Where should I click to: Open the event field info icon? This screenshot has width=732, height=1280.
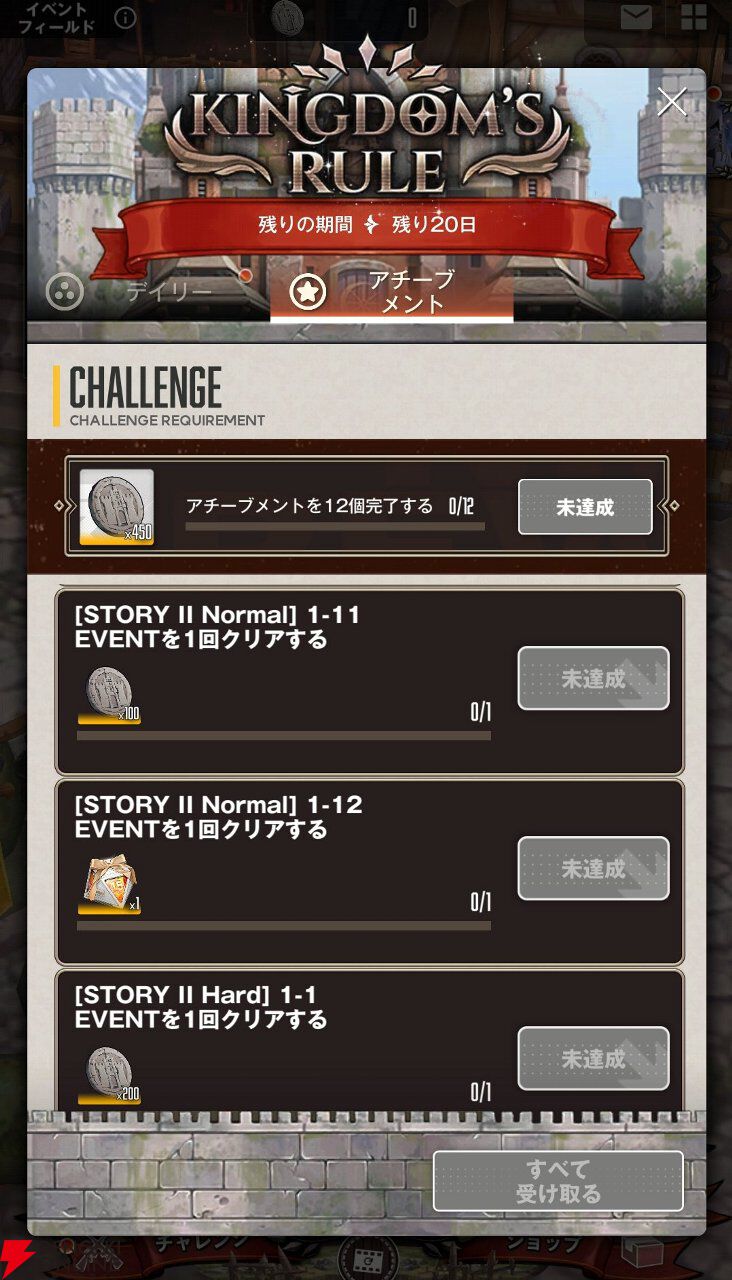[x=125, y=18]
